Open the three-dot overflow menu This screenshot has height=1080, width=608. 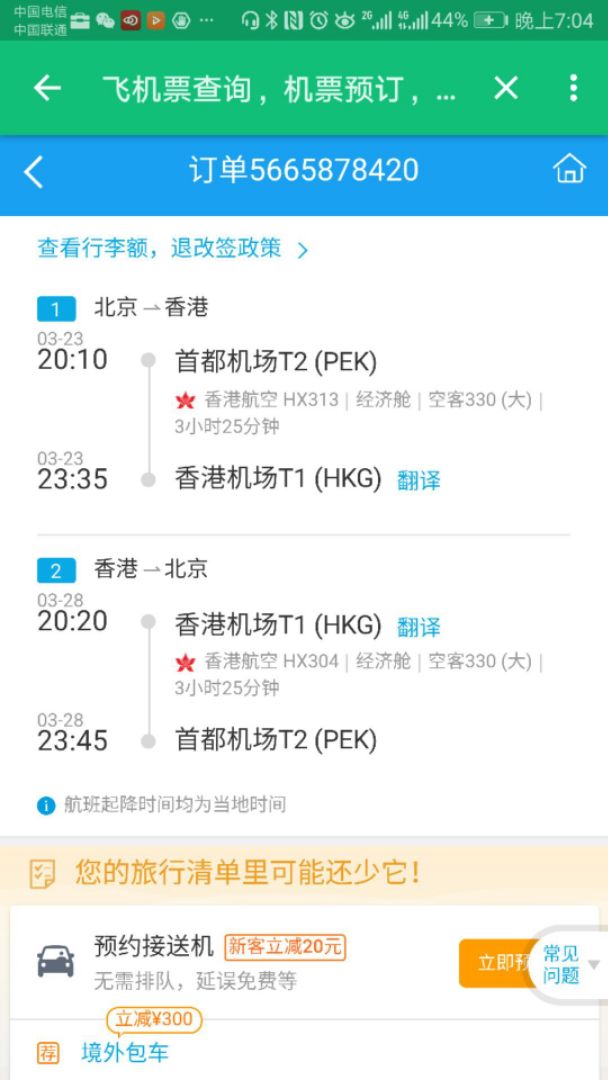point(573,88)
